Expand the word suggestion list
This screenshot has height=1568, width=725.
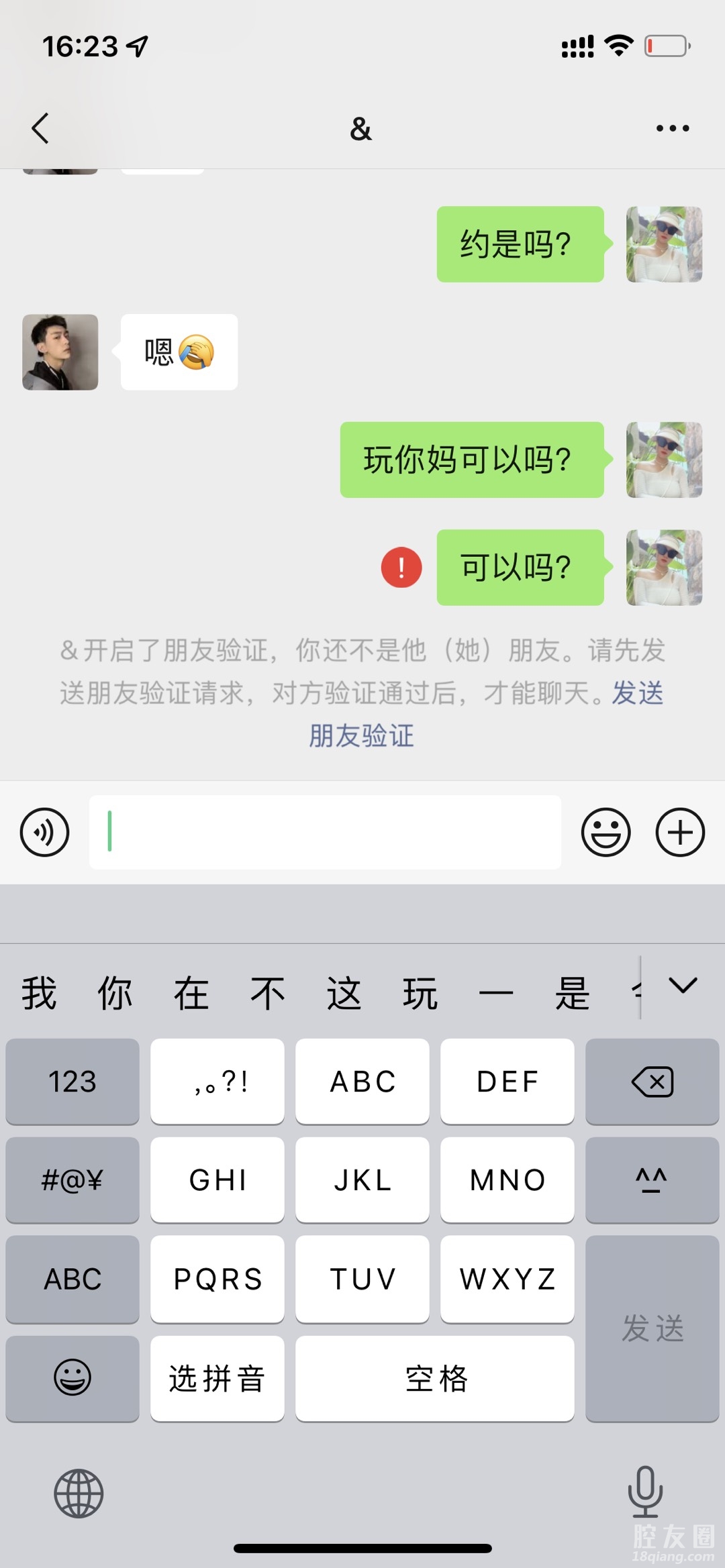click(x=683, y=986)
